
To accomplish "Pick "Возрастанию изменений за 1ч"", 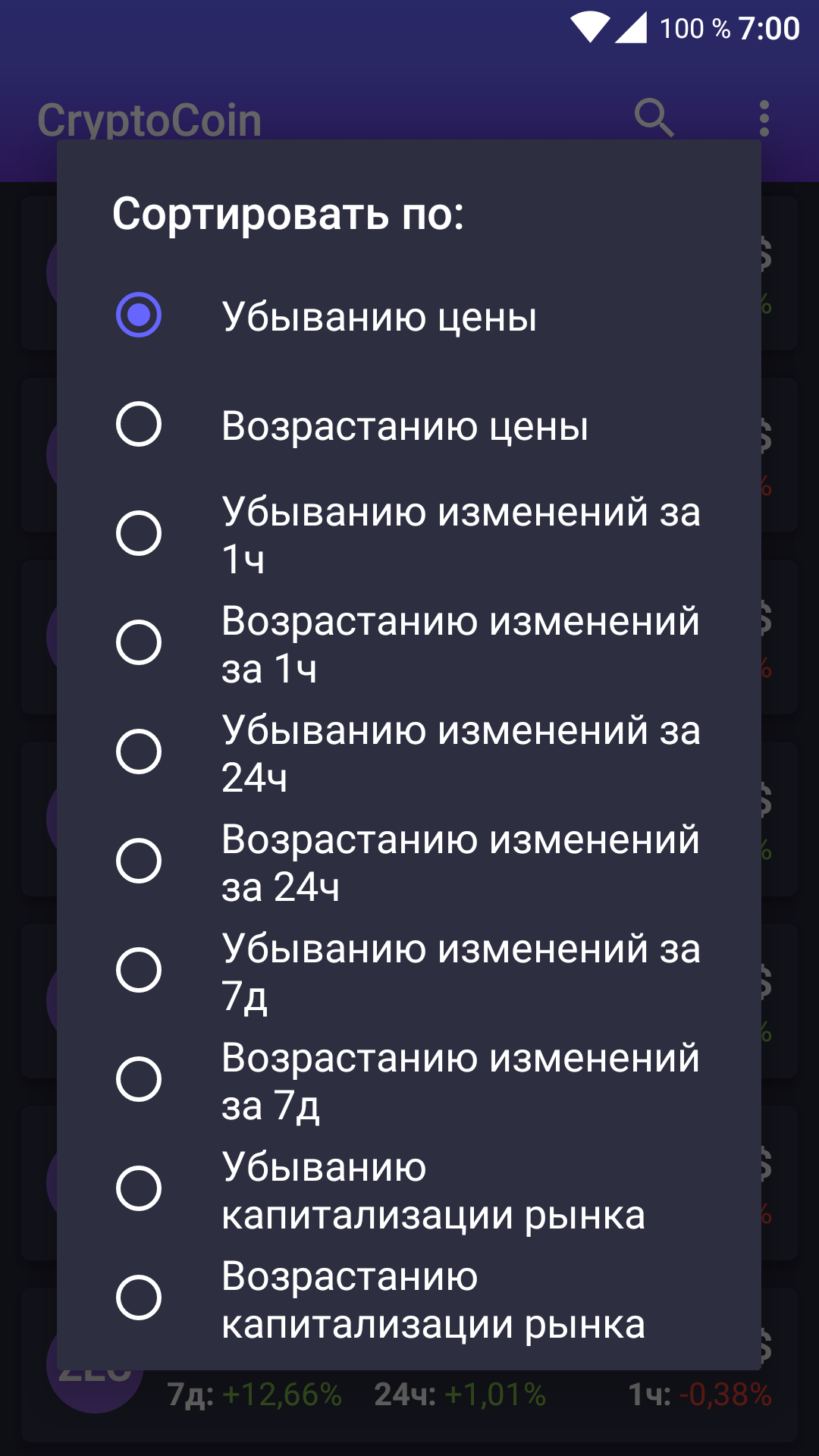I will 409,642.
